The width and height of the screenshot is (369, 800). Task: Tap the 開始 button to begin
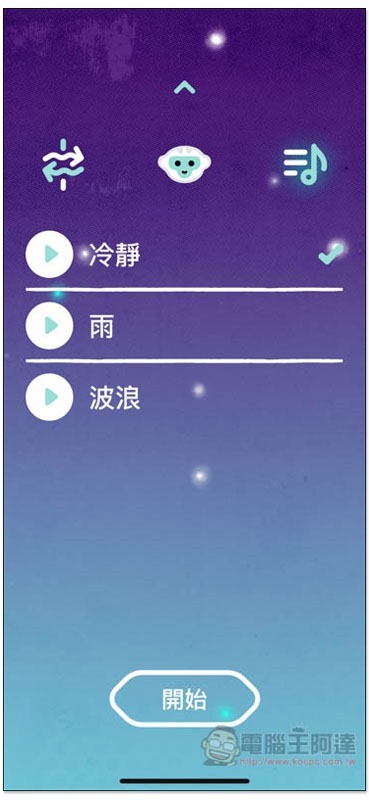(184, 699)
